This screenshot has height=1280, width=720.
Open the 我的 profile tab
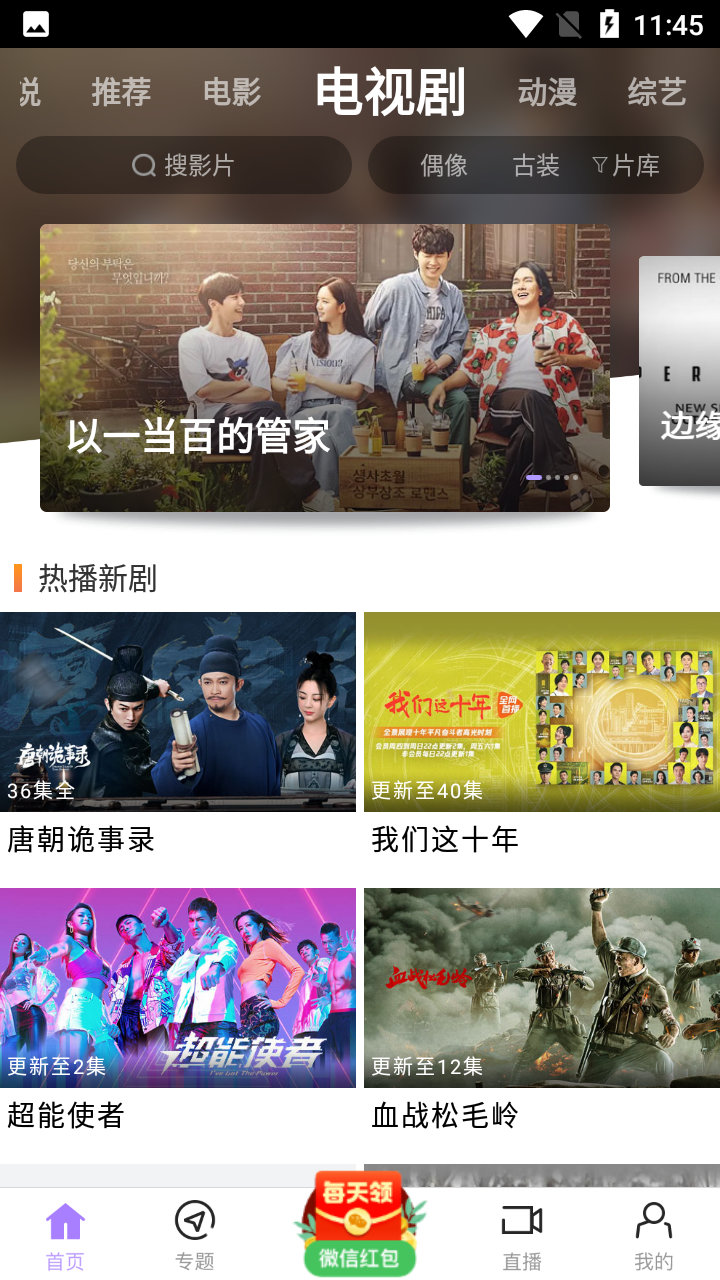click(653, 1236)
